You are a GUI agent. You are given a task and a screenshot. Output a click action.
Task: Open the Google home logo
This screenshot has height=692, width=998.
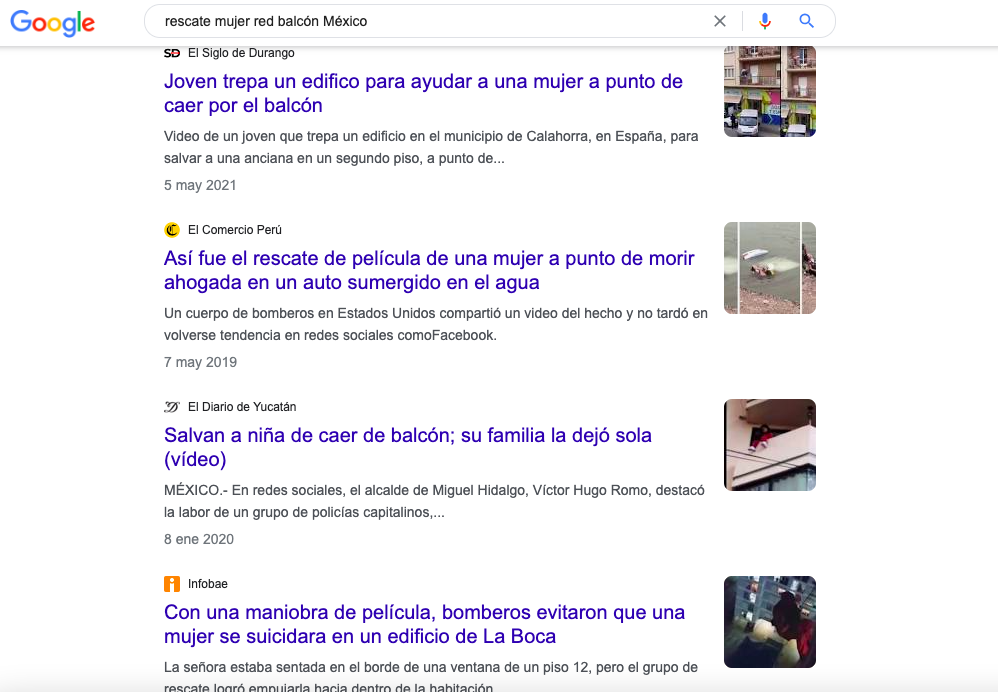[x=53, y=22]
